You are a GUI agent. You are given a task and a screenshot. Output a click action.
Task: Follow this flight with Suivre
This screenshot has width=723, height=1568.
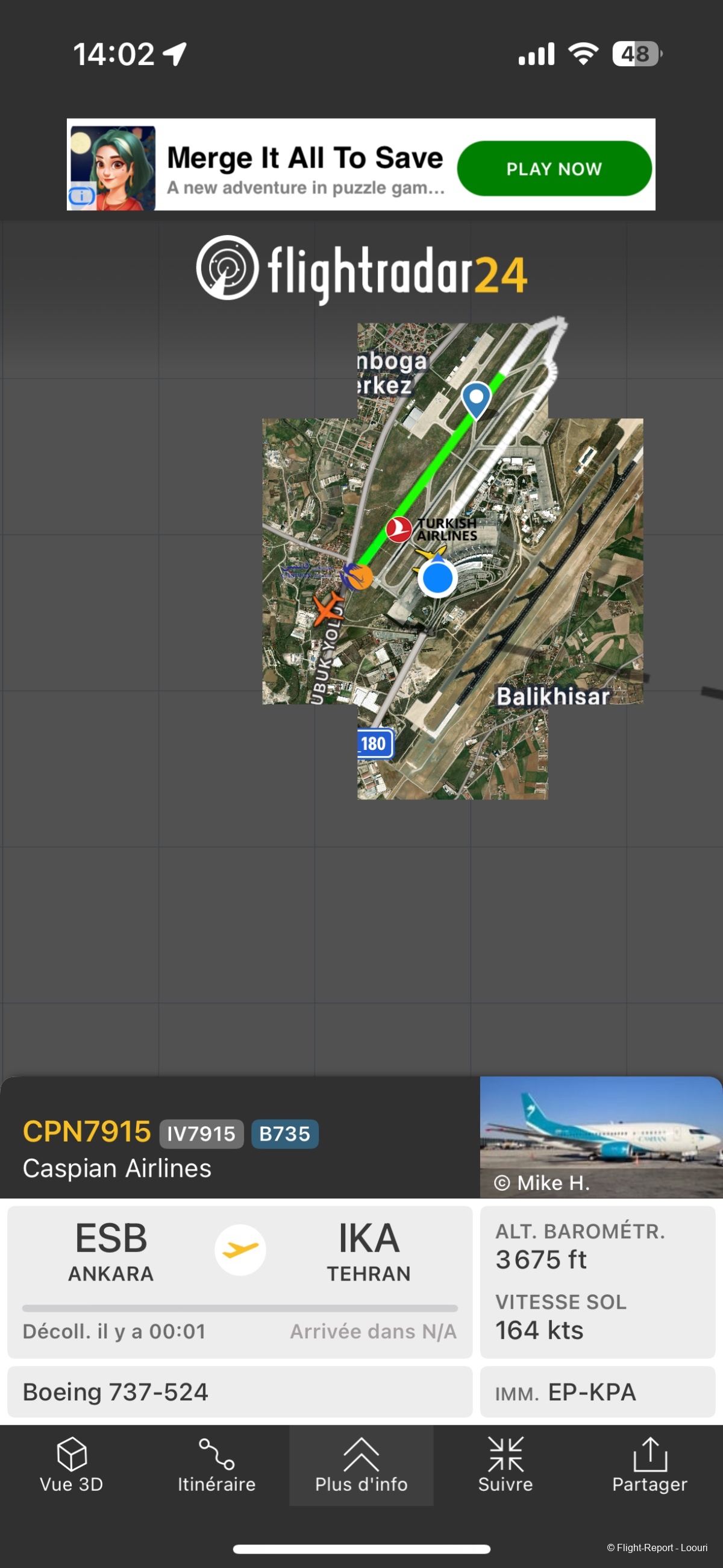(x=505, y=1464)
